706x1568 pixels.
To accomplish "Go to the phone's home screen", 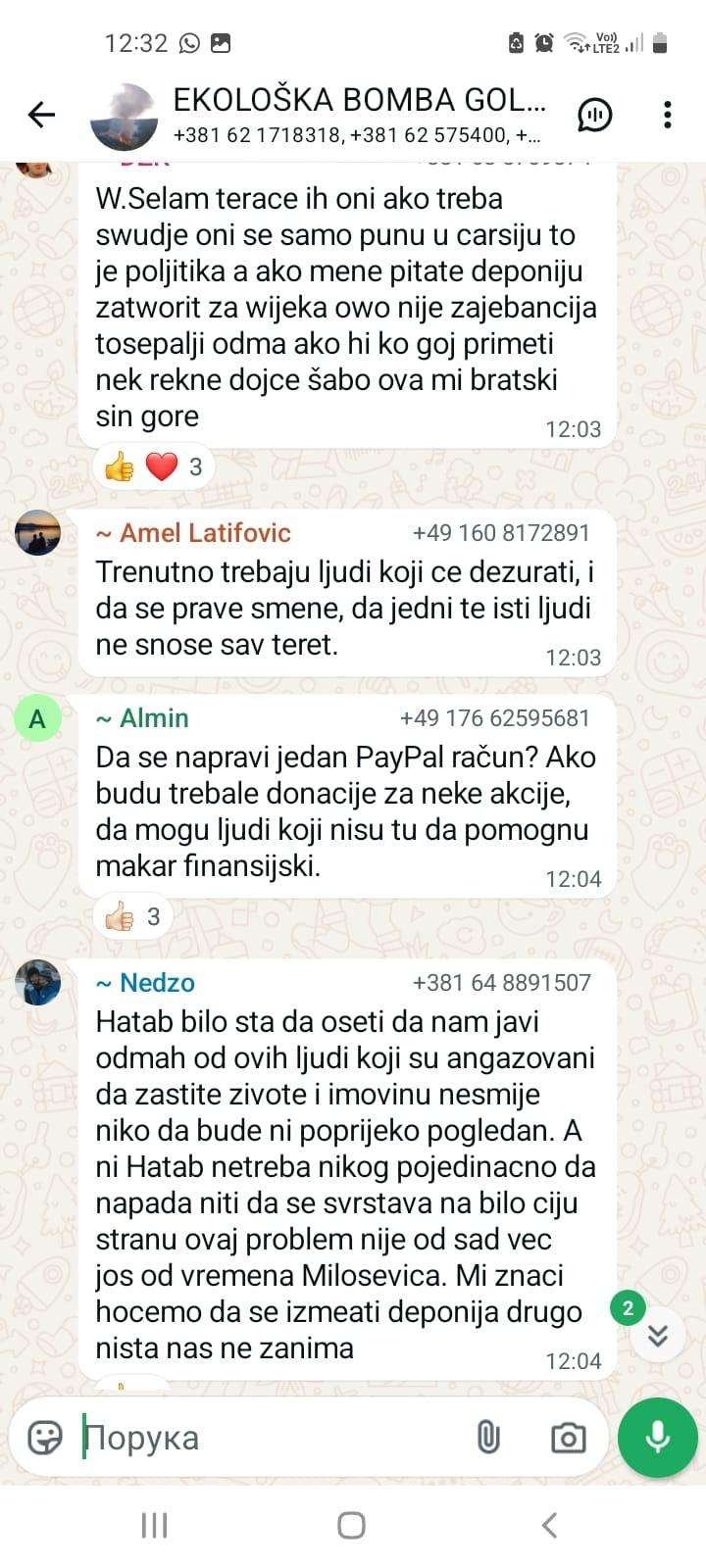I will [351, 1525].
